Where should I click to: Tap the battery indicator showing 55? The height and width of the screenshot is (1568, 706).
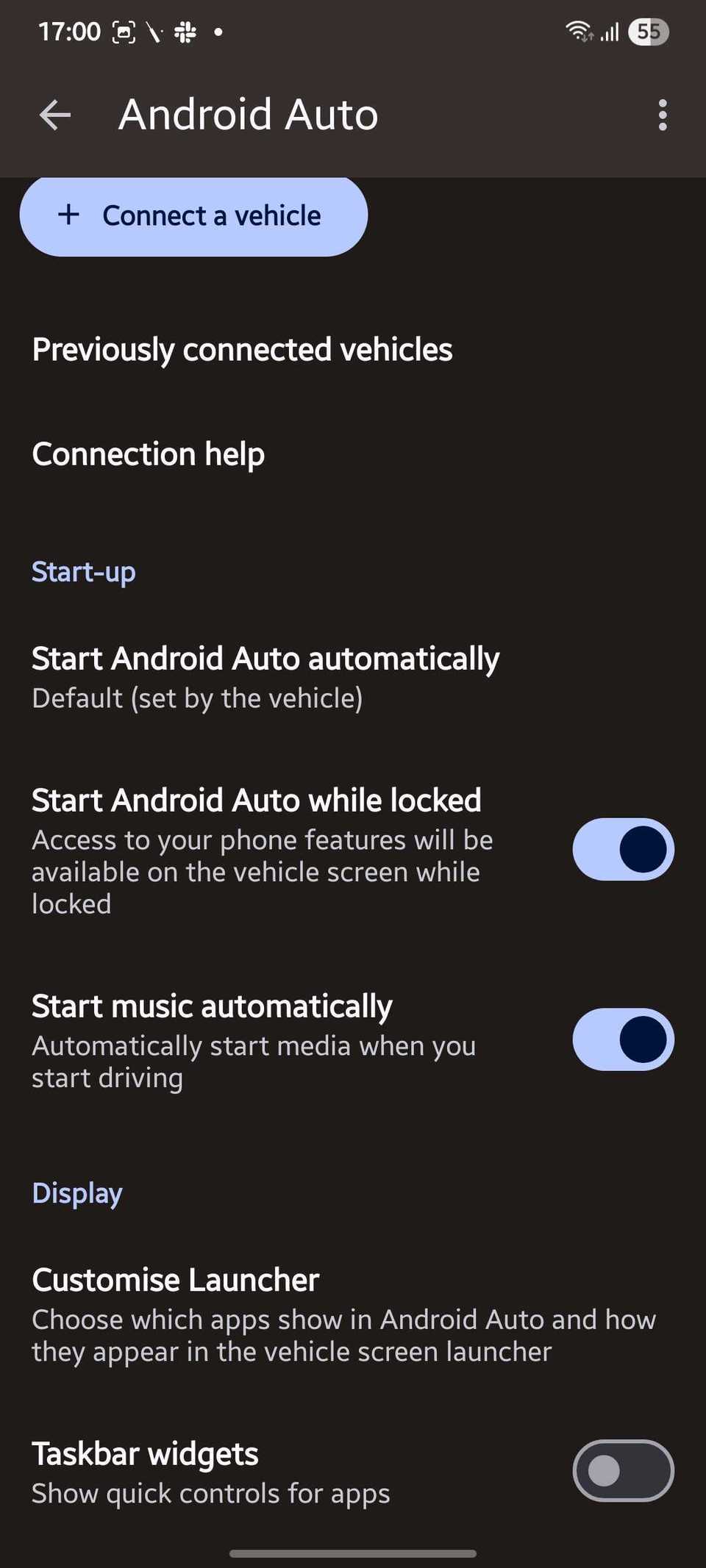pos(648,32)
